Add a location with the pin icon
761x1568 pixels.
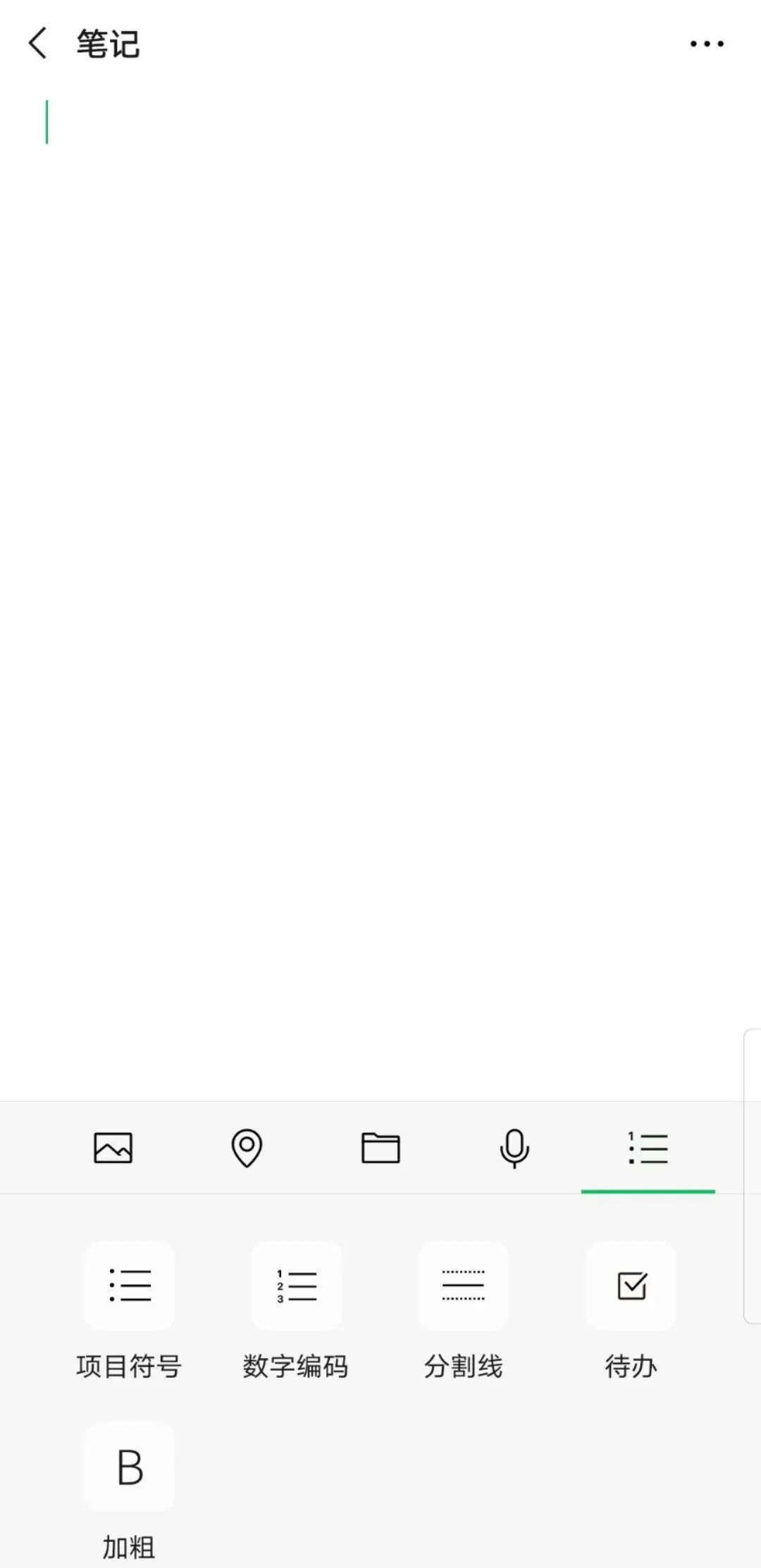247,1147
